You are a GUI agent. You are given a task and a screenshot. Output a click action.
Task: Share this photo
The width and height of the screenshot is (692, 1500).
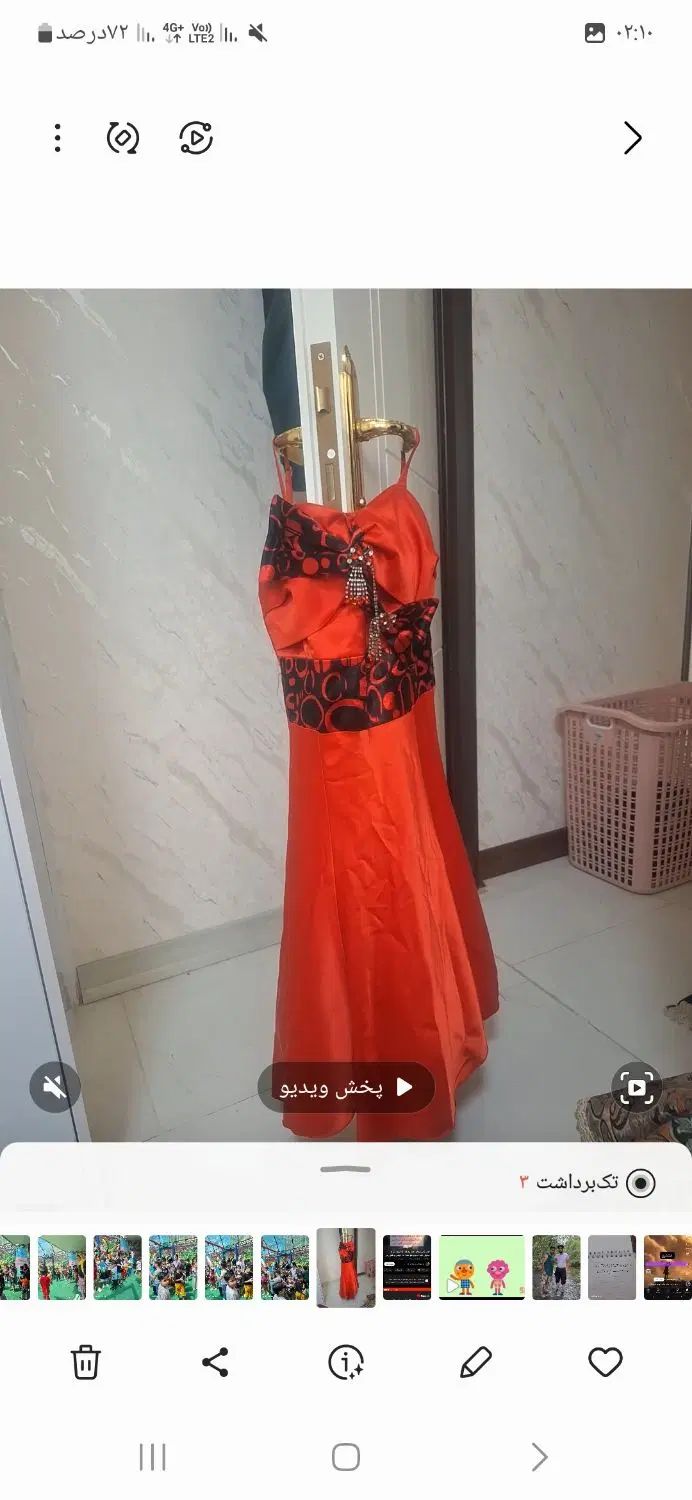215,1362
